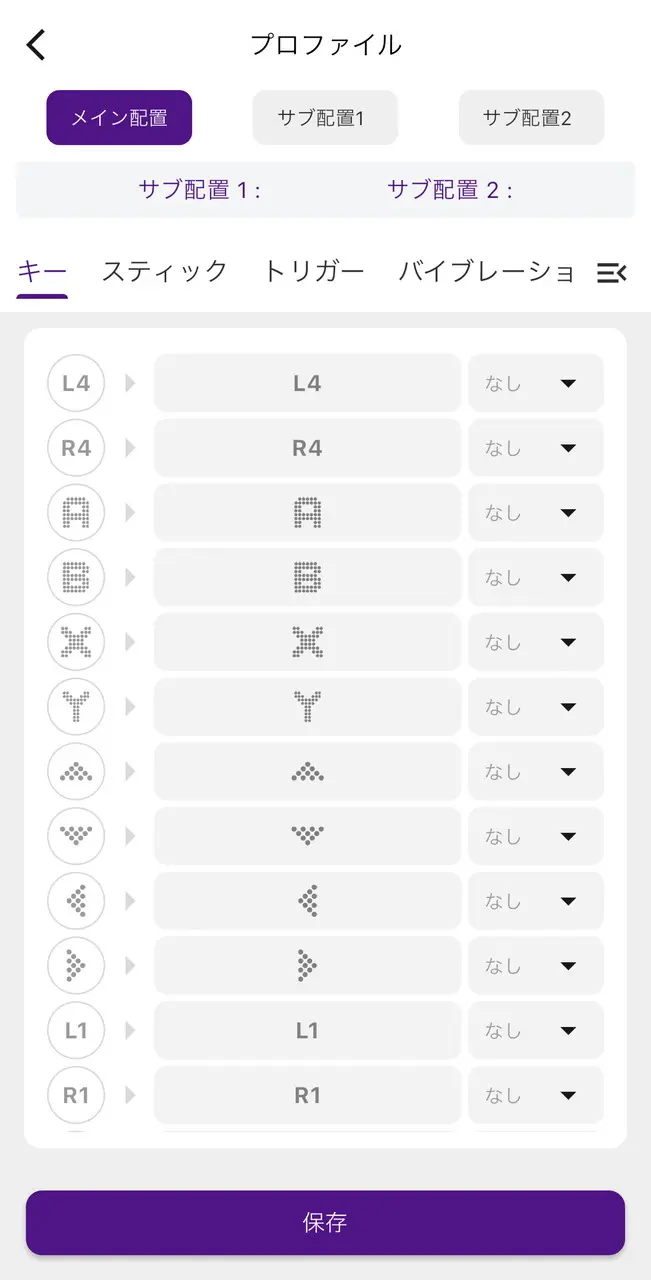Expand the なし dropdown for R4

[536, 448]
